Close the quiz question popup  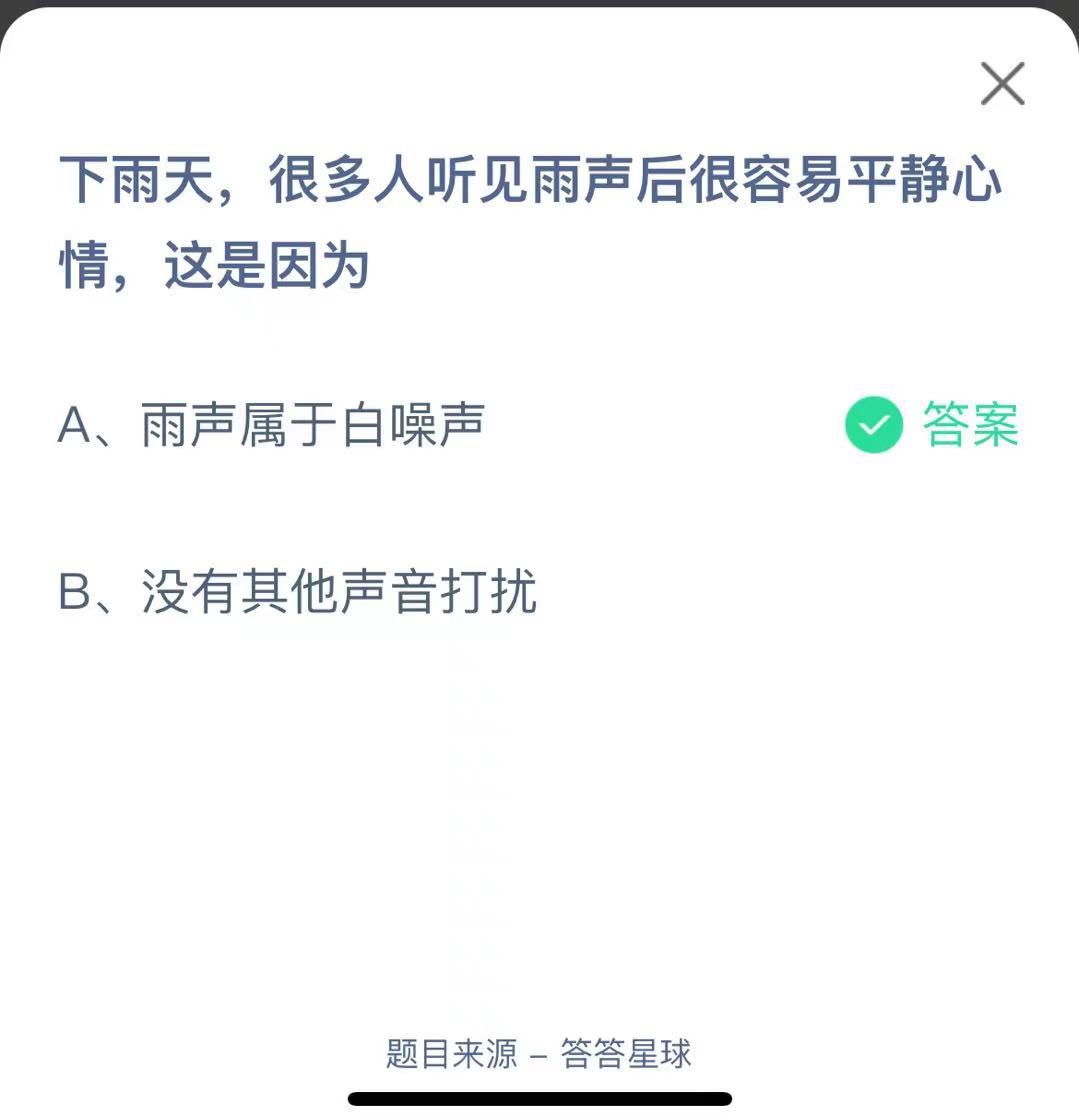click(1002, 84)
